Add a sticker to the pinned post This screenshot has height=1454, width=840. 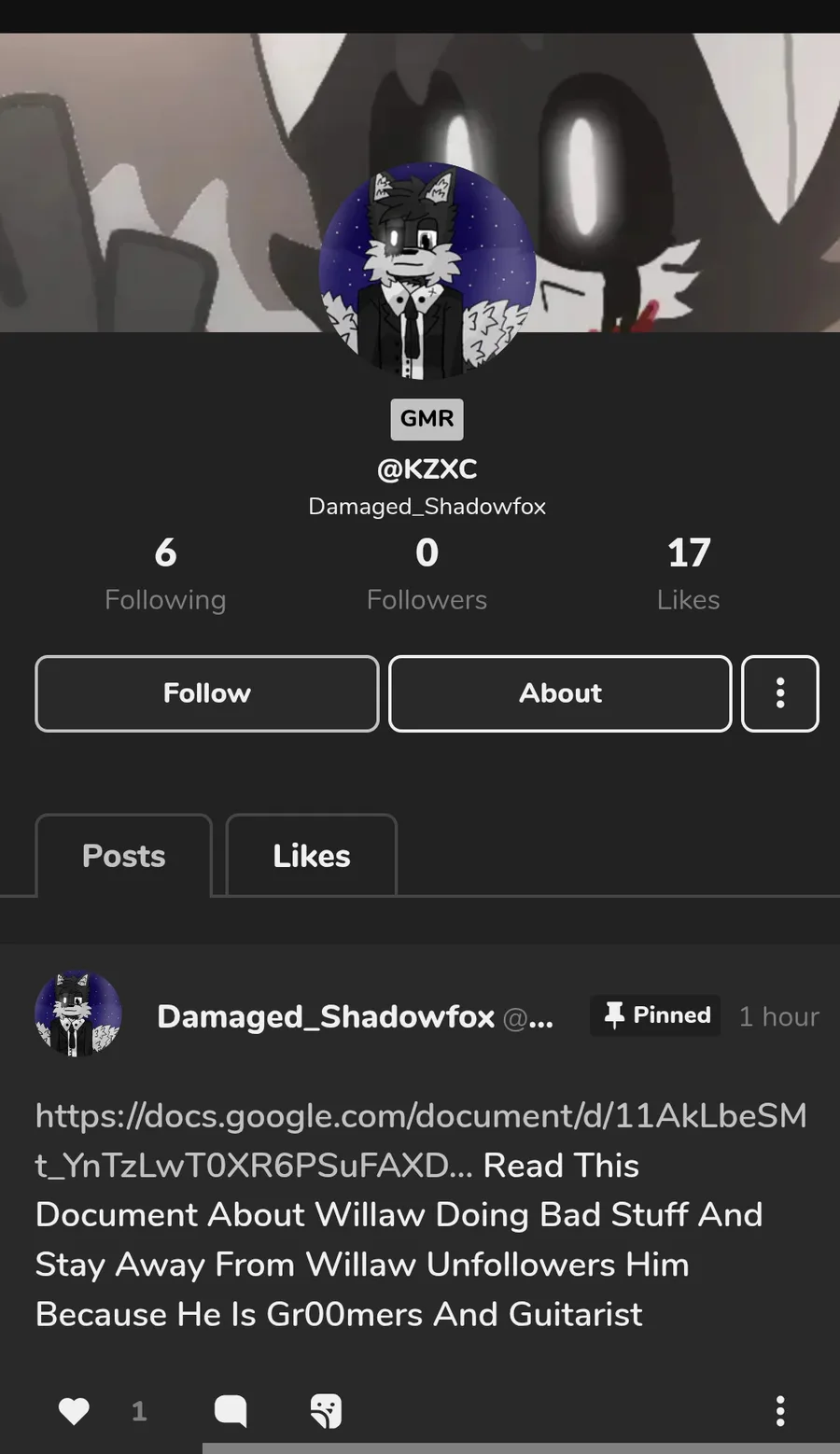tap(326, 1410)
